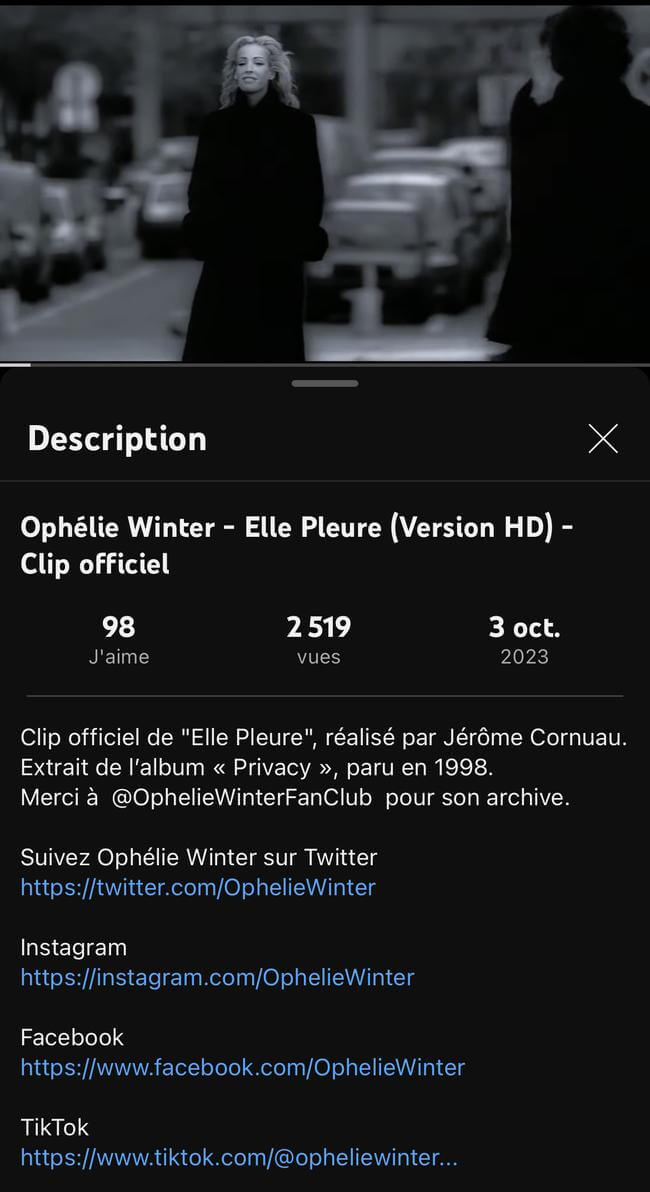Open the TikTok opheliewinter link

coord(239,1157)
